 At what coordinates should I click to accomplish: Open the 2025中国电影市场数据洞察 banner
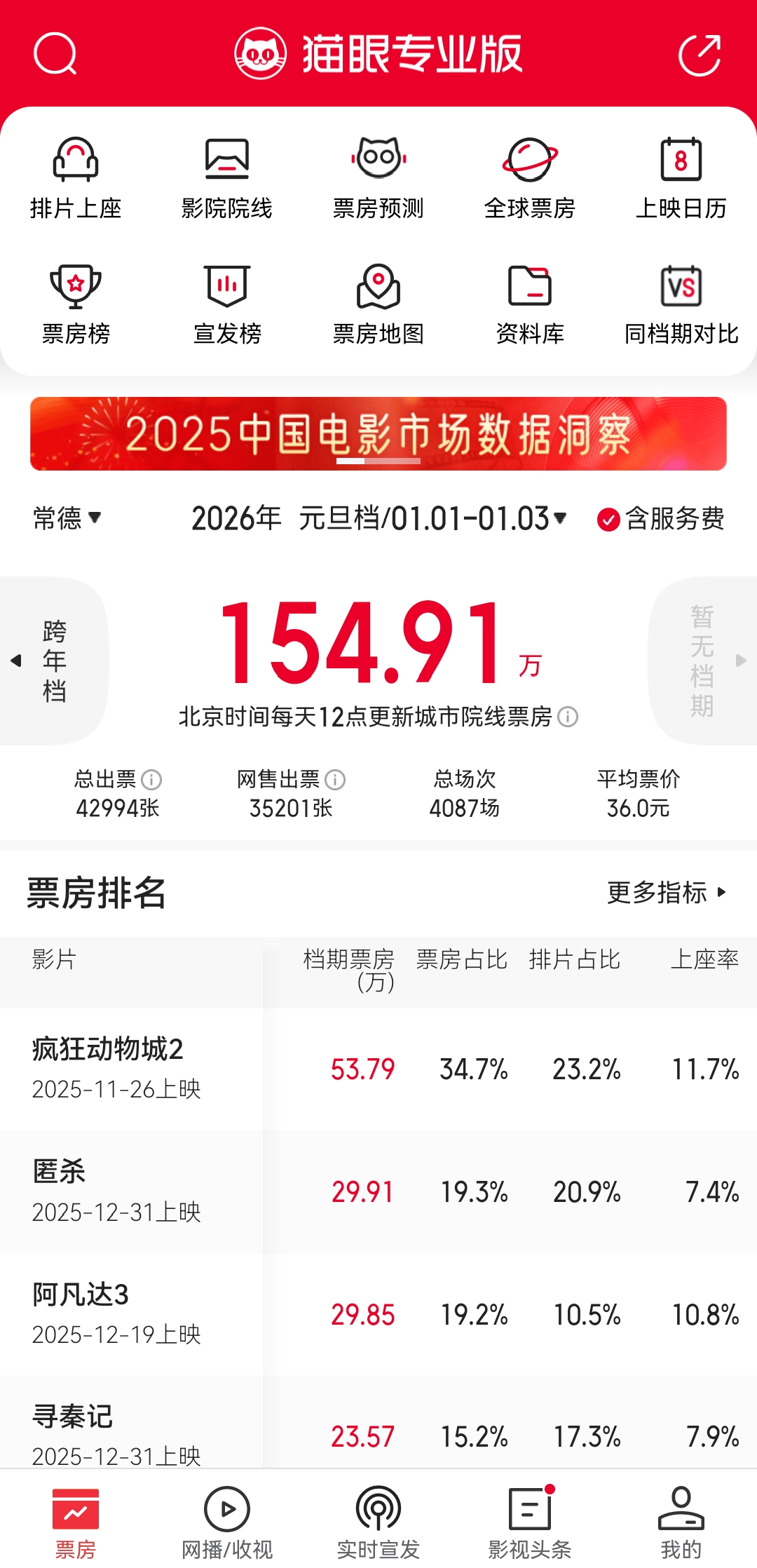tap(378, 433)
